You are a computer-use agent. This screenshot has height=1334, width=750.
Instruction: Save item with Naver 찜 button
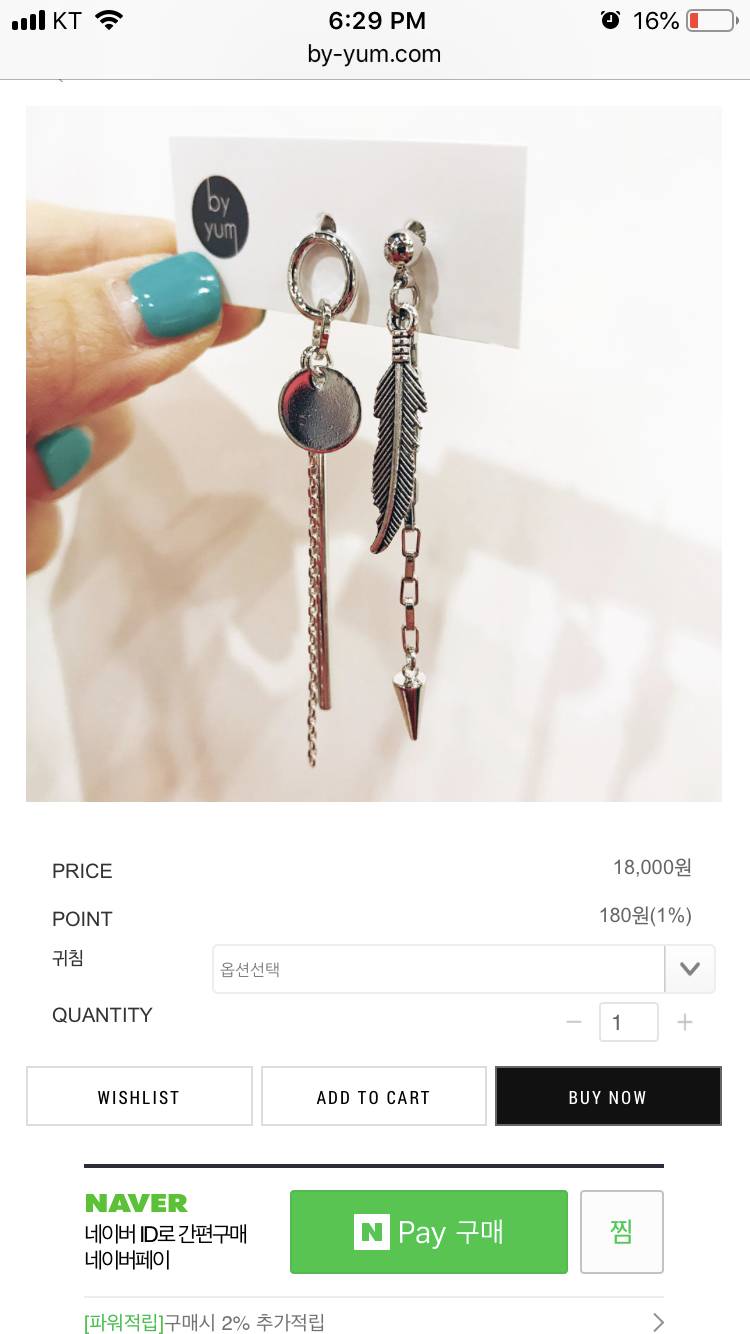(x=621, y=1232)
